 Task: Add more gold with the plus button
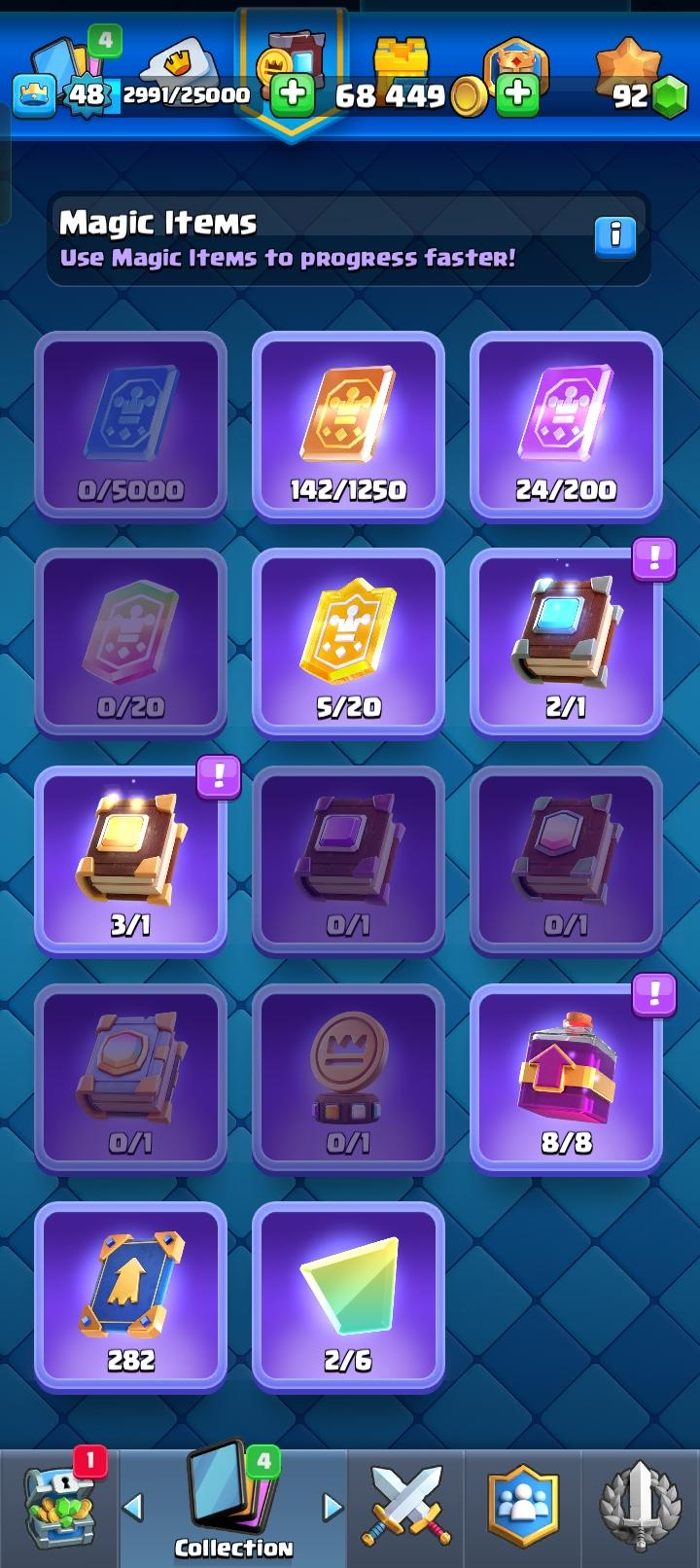tap(518, 94)
